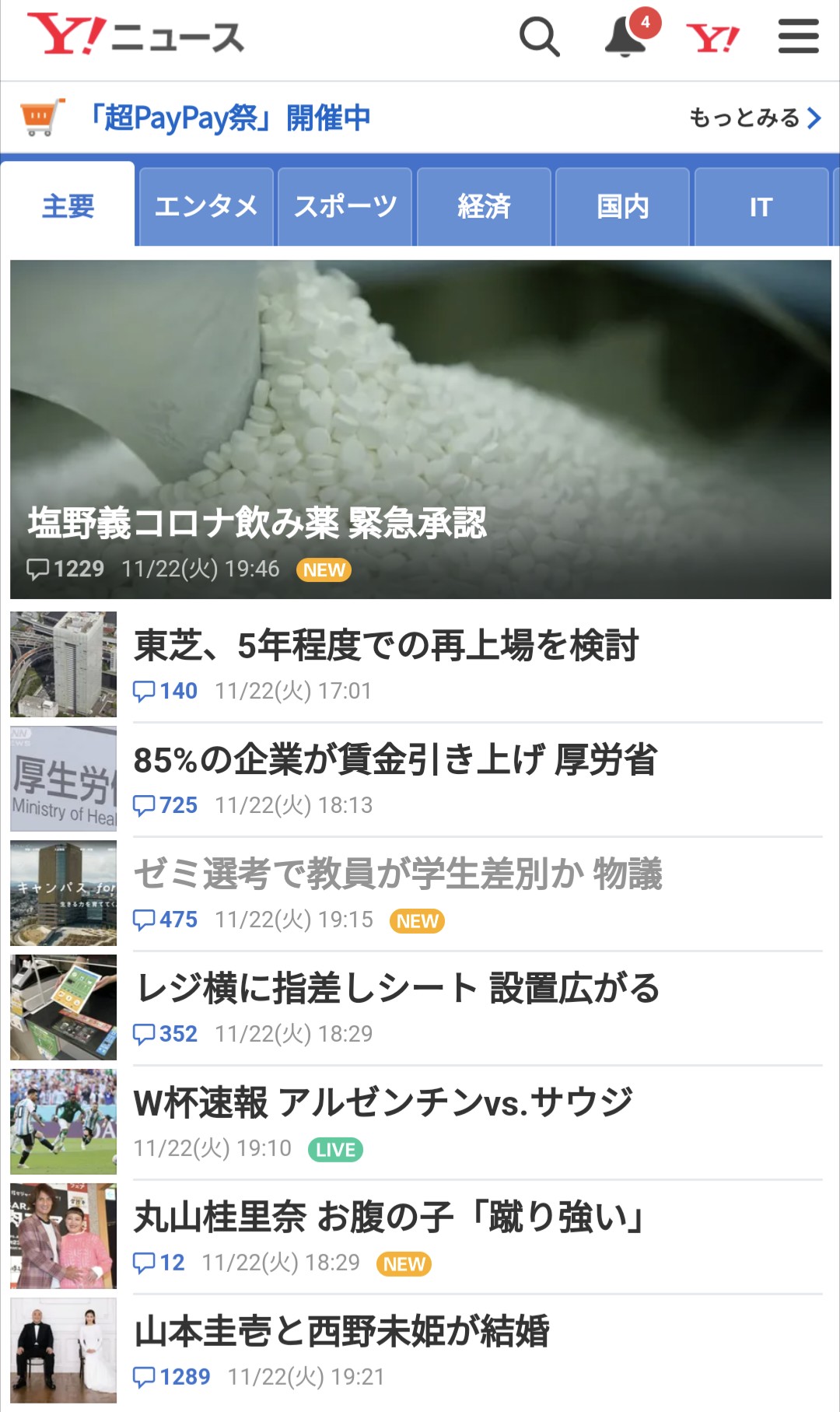Read 山本圭壱と西野未姫が結婚 article
This screenshot has width=840, height=1412.
[x=342, y=1332]
